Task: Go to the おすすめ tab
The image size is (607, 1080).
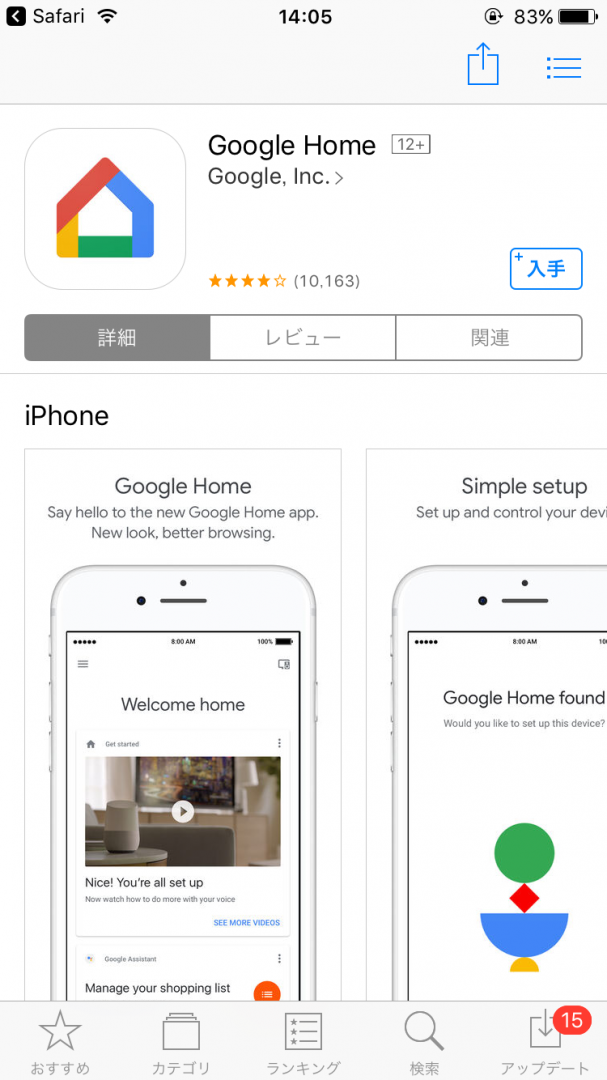Action: coord(61,1043)
